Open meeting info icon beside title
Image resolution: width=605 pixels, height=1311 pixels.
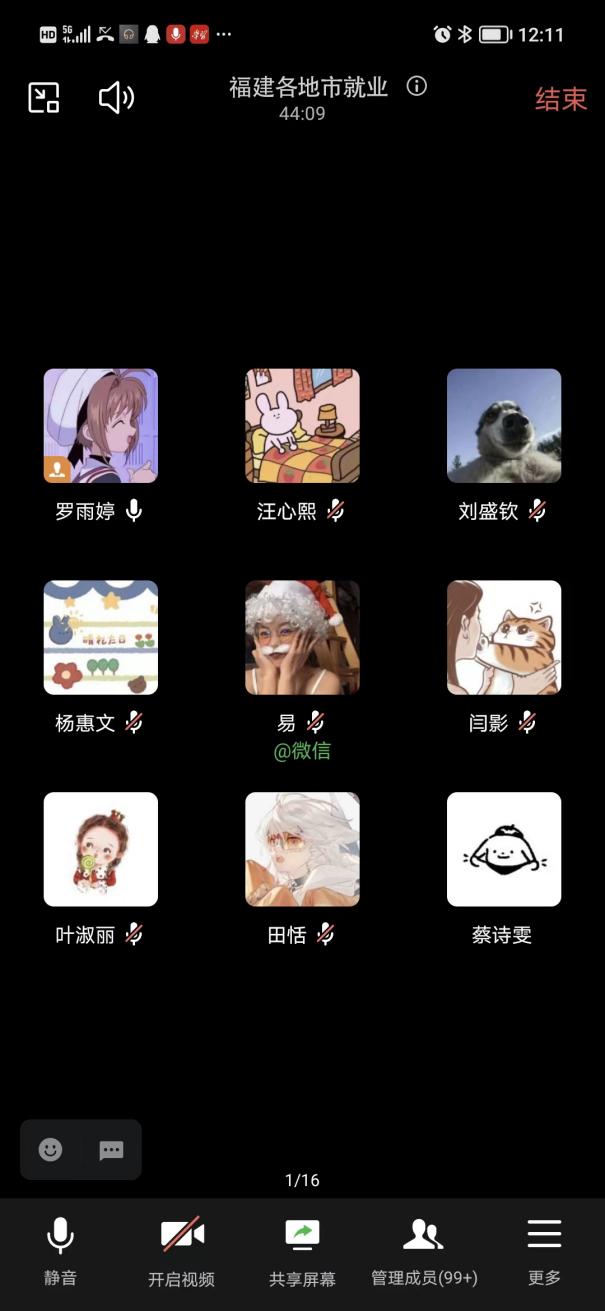point(417,87)
